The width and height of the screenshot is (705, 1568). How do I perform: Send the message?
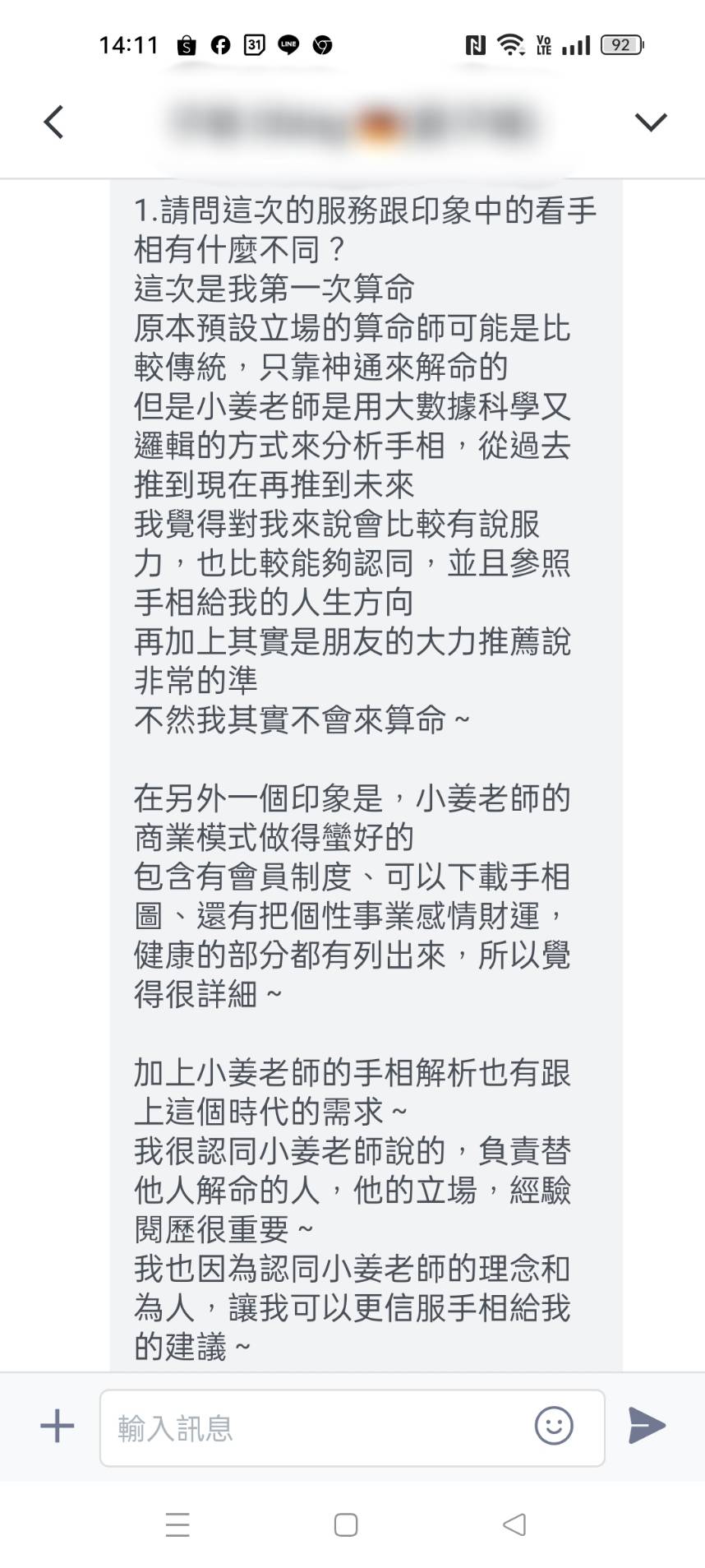[x=647, y=1426]
